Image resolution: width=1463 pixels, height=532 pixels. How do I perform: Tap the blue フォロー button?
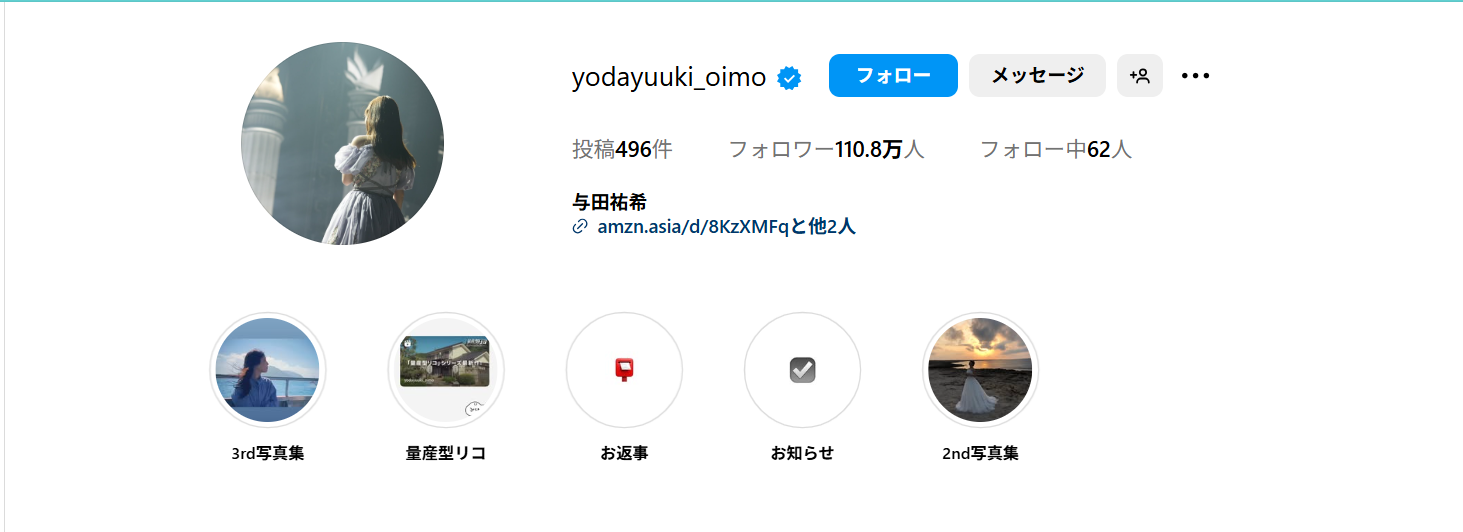(x=893, y=76)
